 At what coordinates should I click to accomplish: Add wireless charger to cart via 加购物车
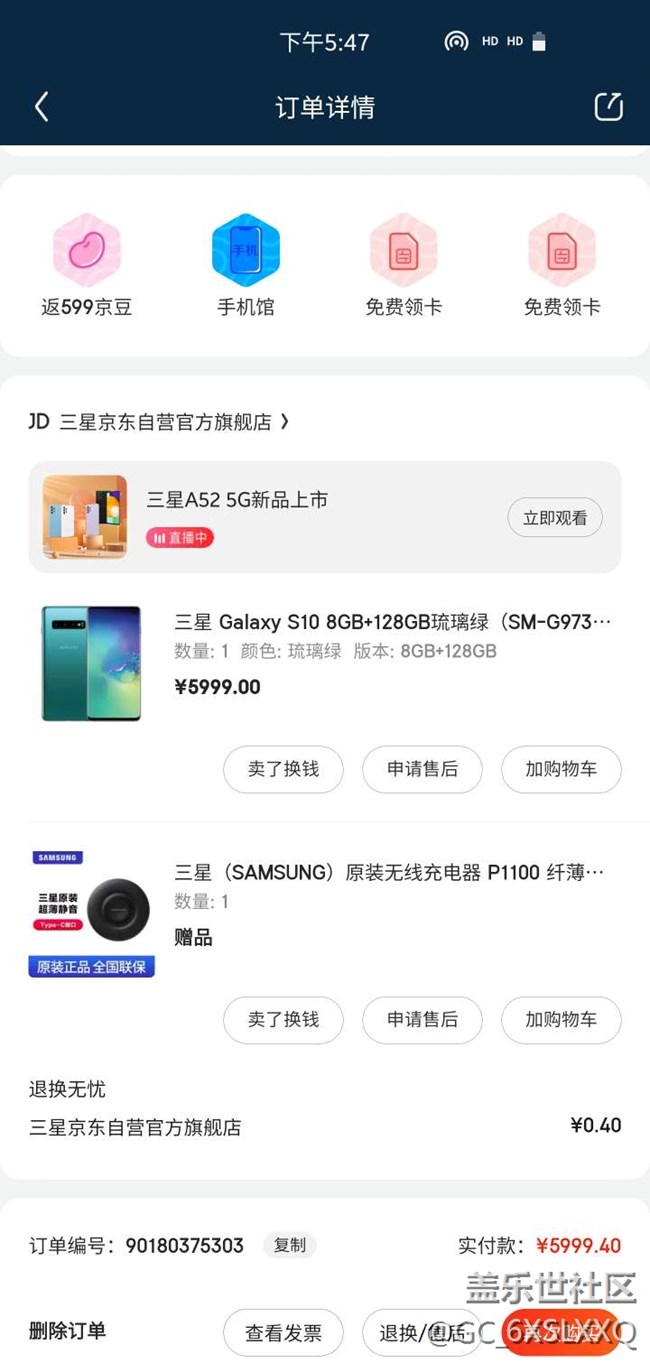561,1019
